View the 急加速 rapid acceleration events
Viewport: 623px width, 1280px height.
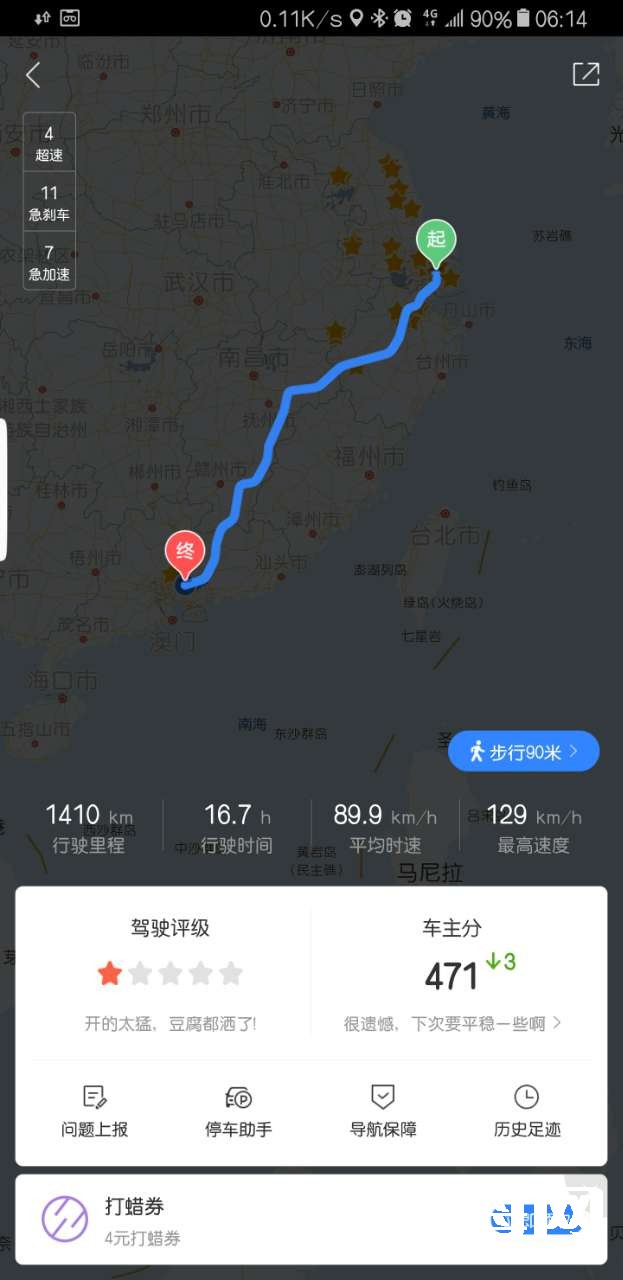49,262
